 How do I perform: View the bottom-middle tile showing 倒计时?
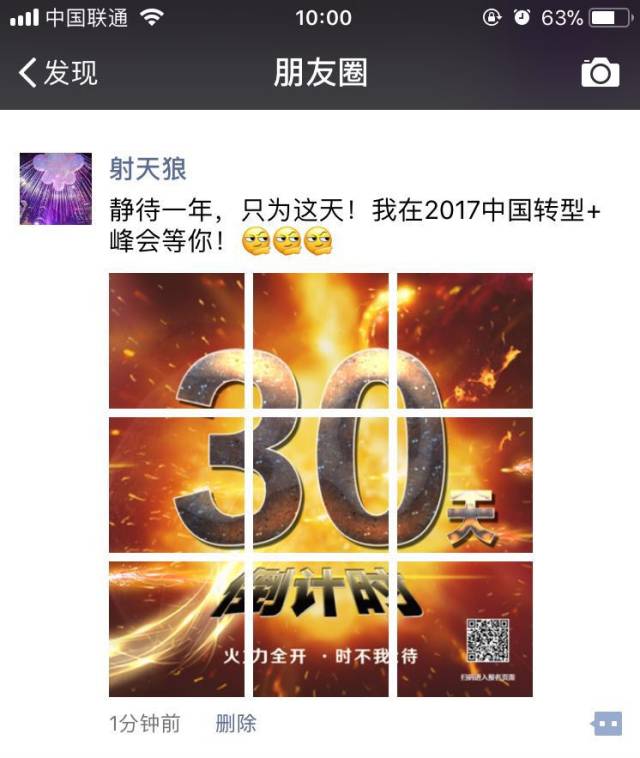[x=320, y=629]
